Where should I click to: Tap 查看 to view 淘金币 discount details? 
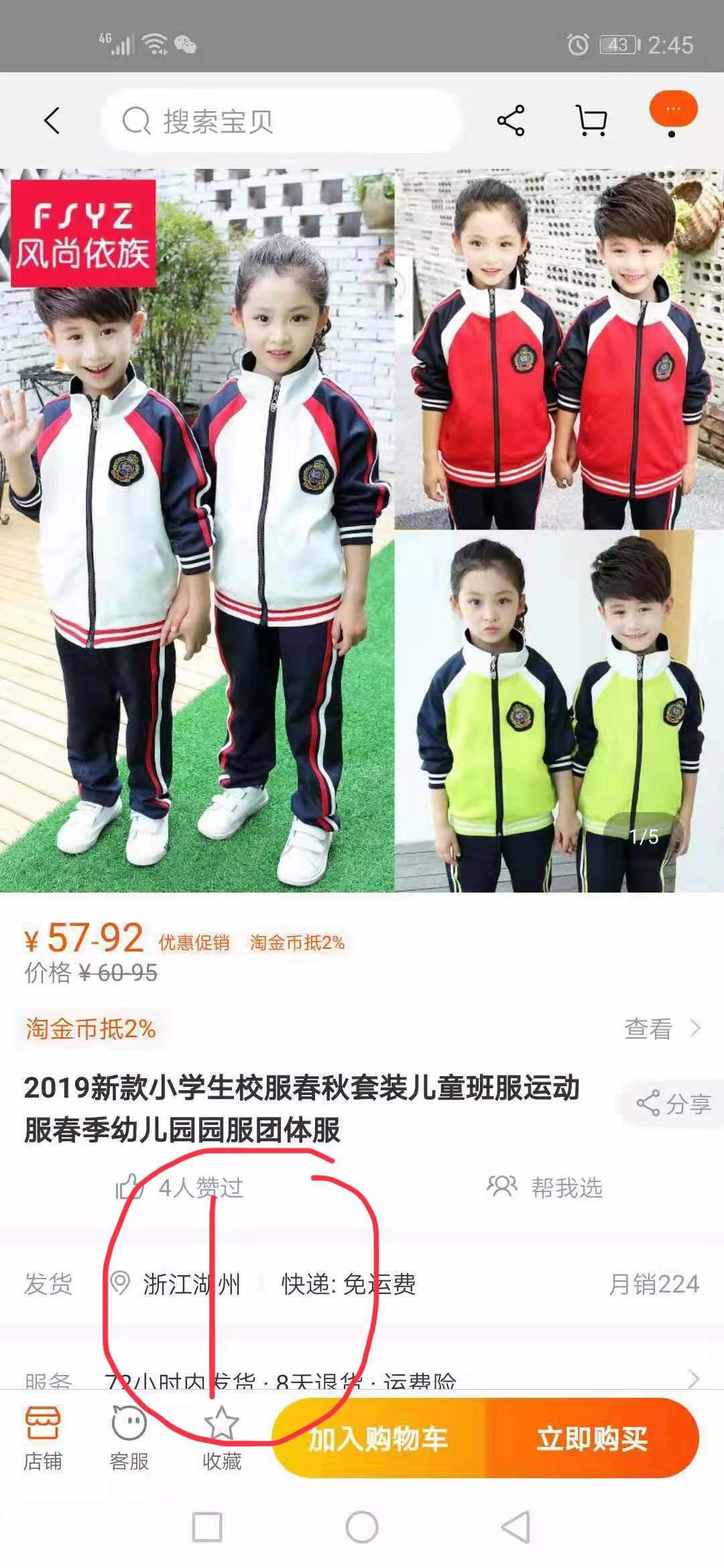pos(662,1029)
